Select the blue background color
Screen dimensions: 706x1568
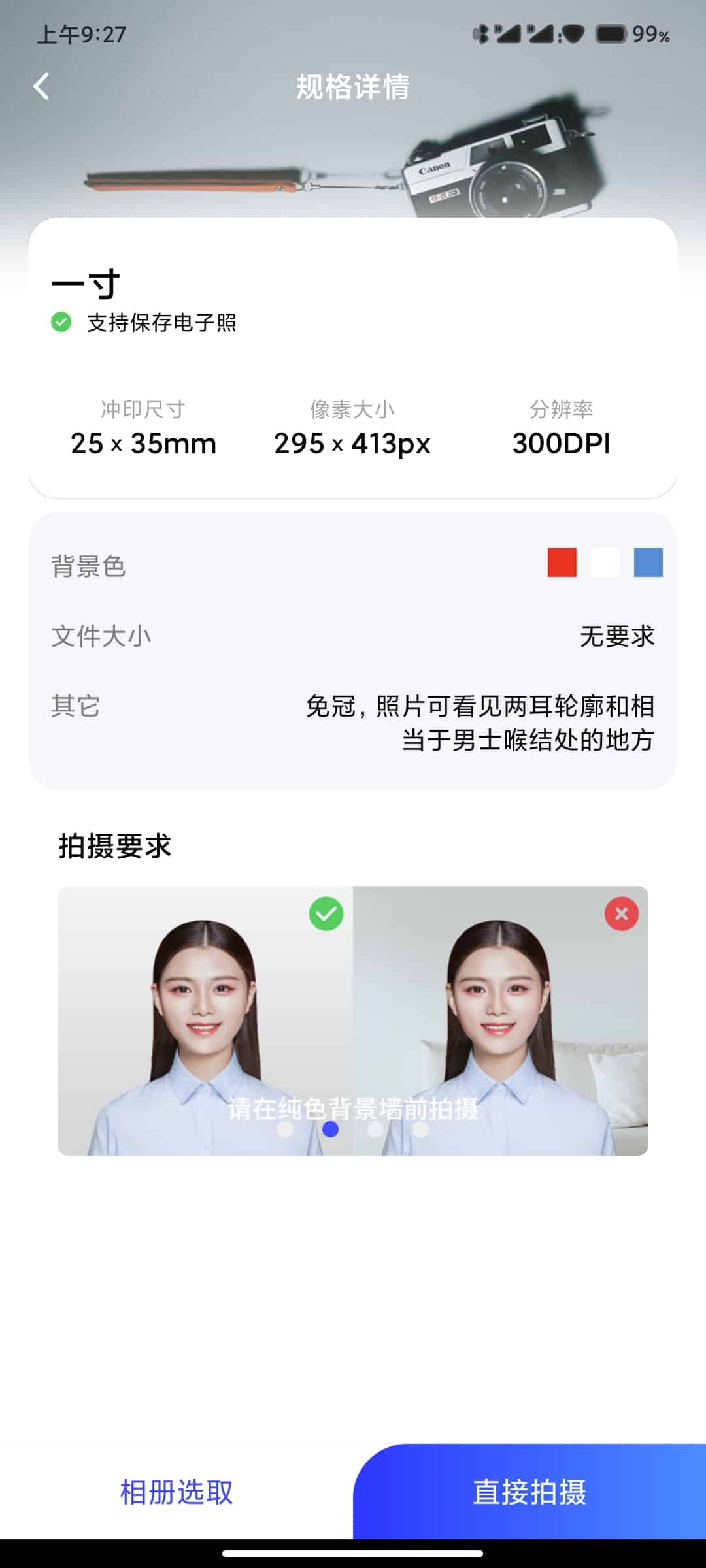648,563
